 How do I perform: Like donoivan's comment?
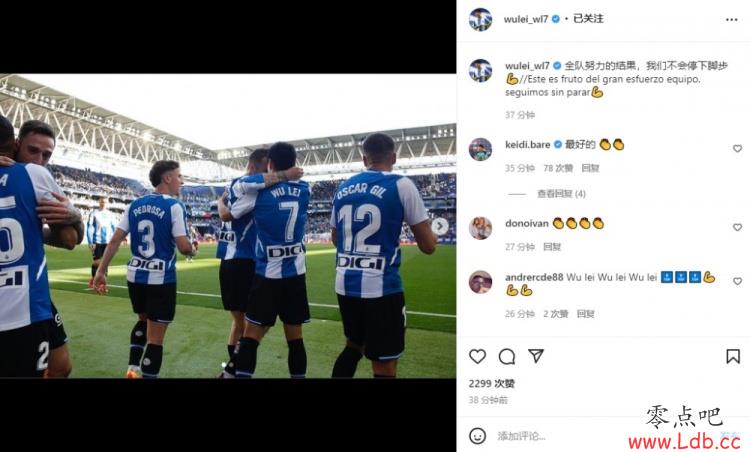tap(737, 227)
